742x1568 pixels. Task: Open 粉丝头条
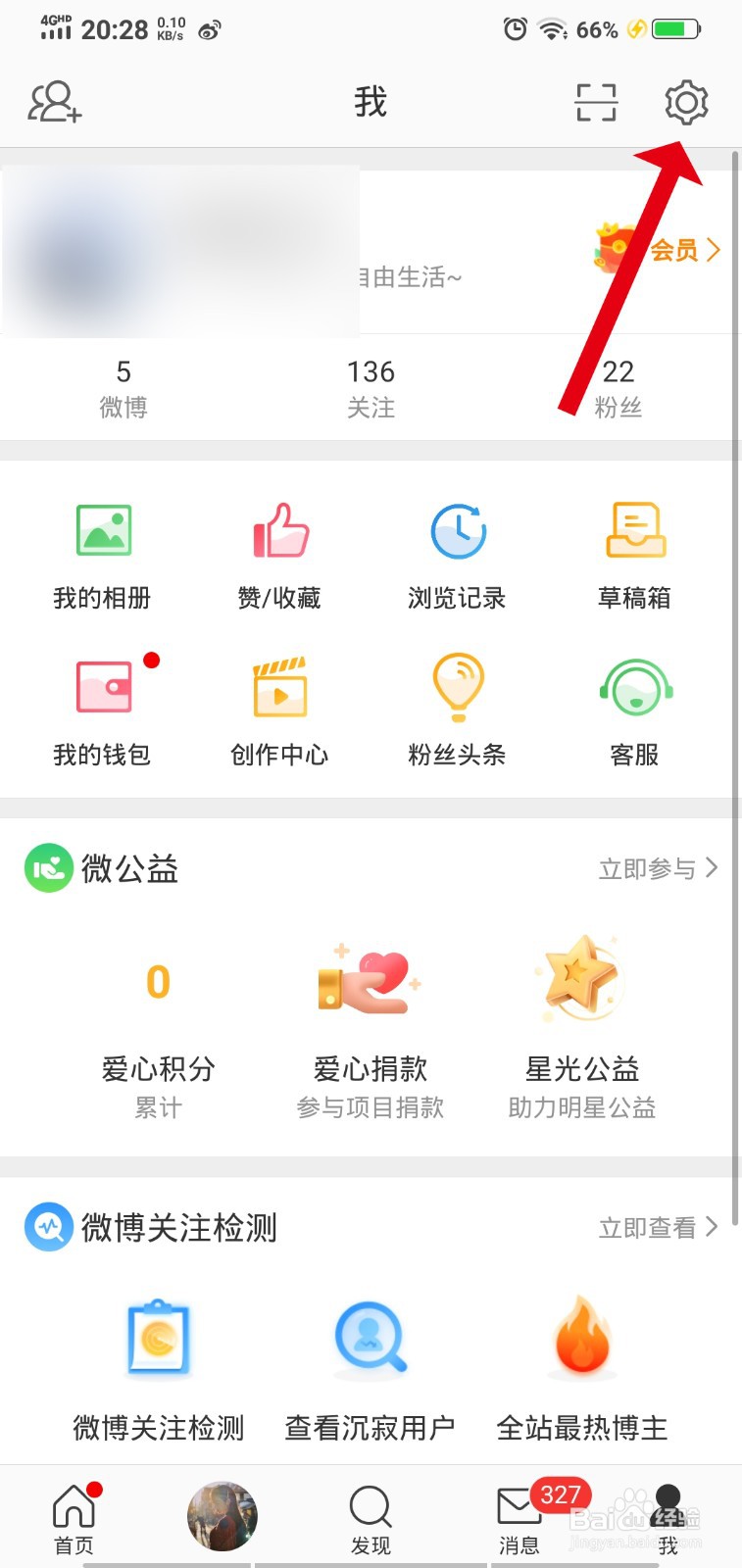[x=458, y=711]
